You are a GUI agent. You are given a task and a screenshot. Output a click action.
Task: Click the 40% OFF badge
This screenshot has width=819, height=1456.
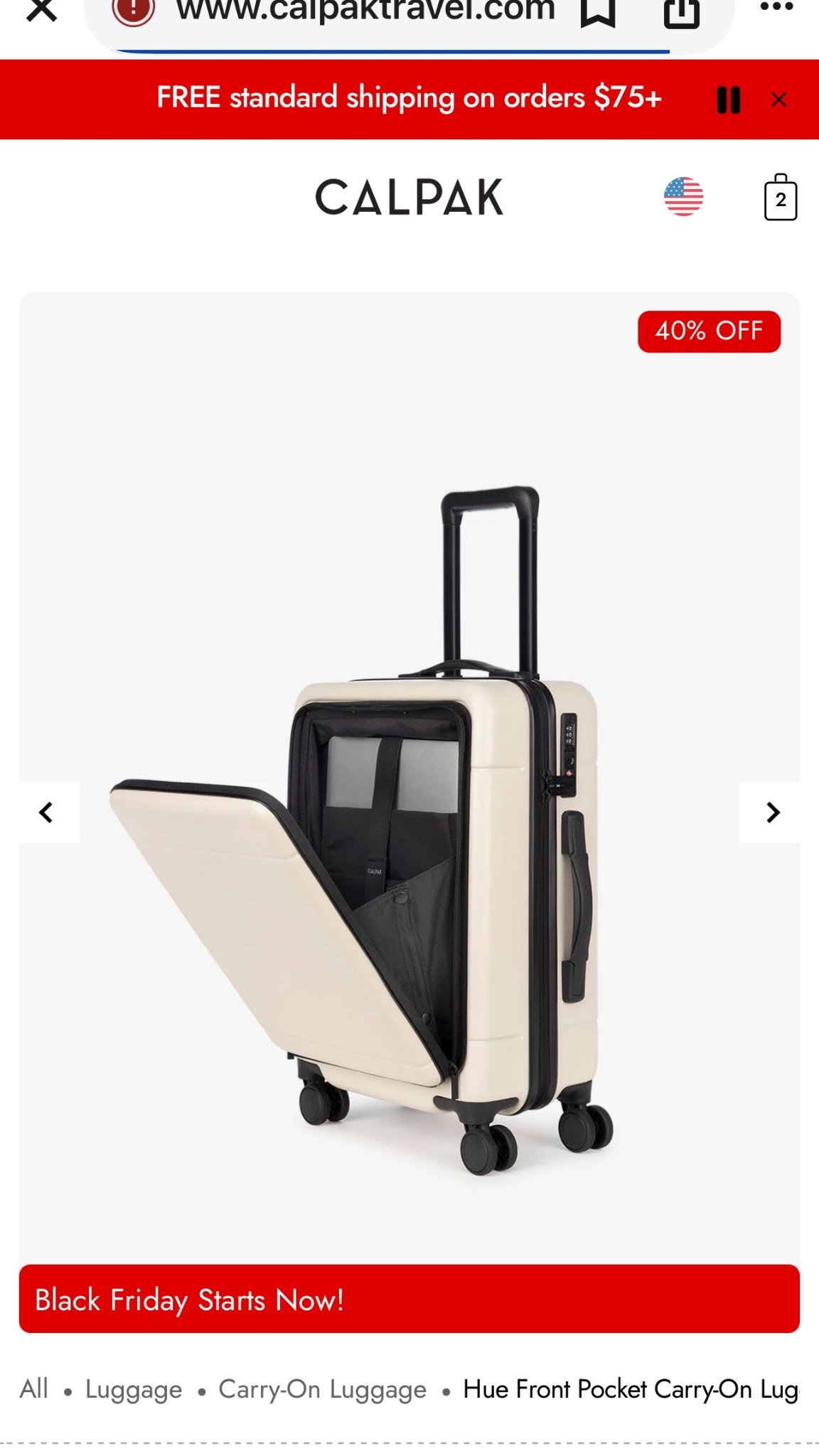(709, 330)
